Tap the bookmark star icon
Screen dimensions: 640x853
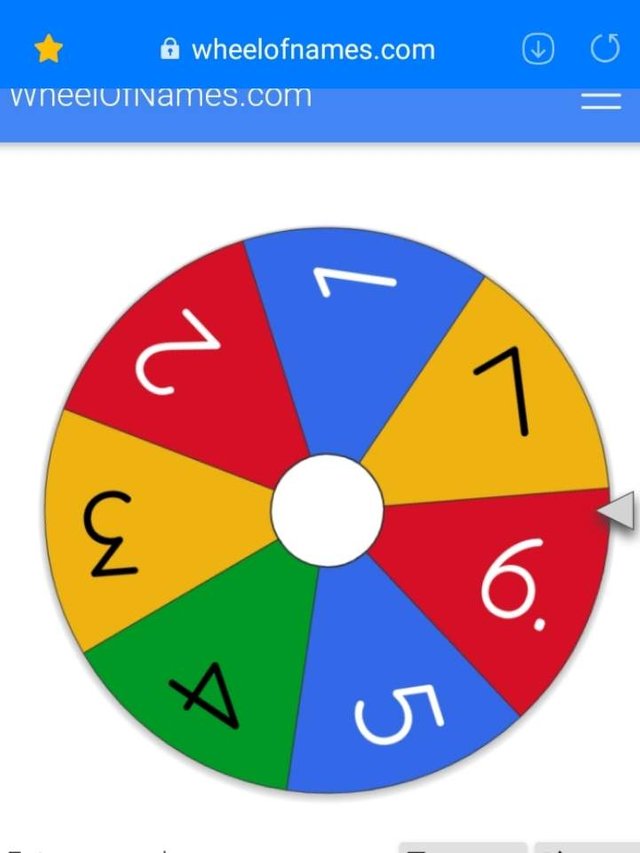48,49
